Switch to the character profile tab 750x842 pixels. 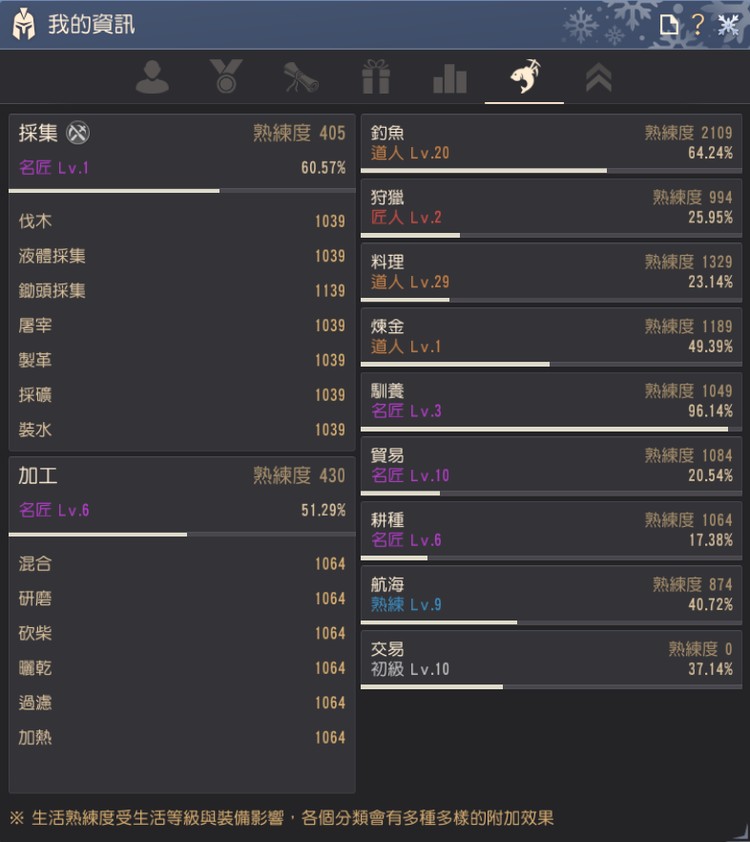[x=152, y=77]
